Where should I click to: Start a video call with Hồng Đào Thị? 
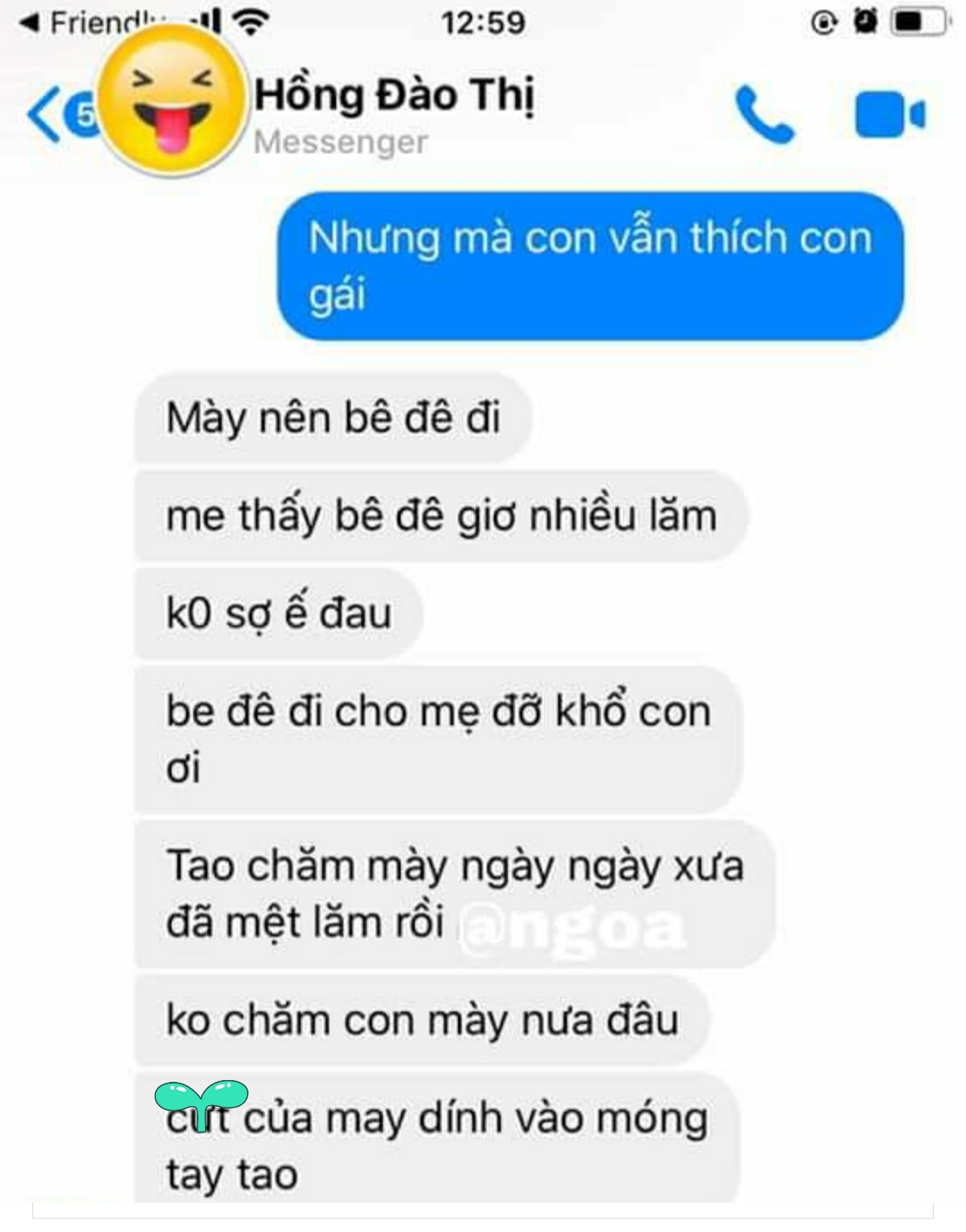click(x=889, y=114)
